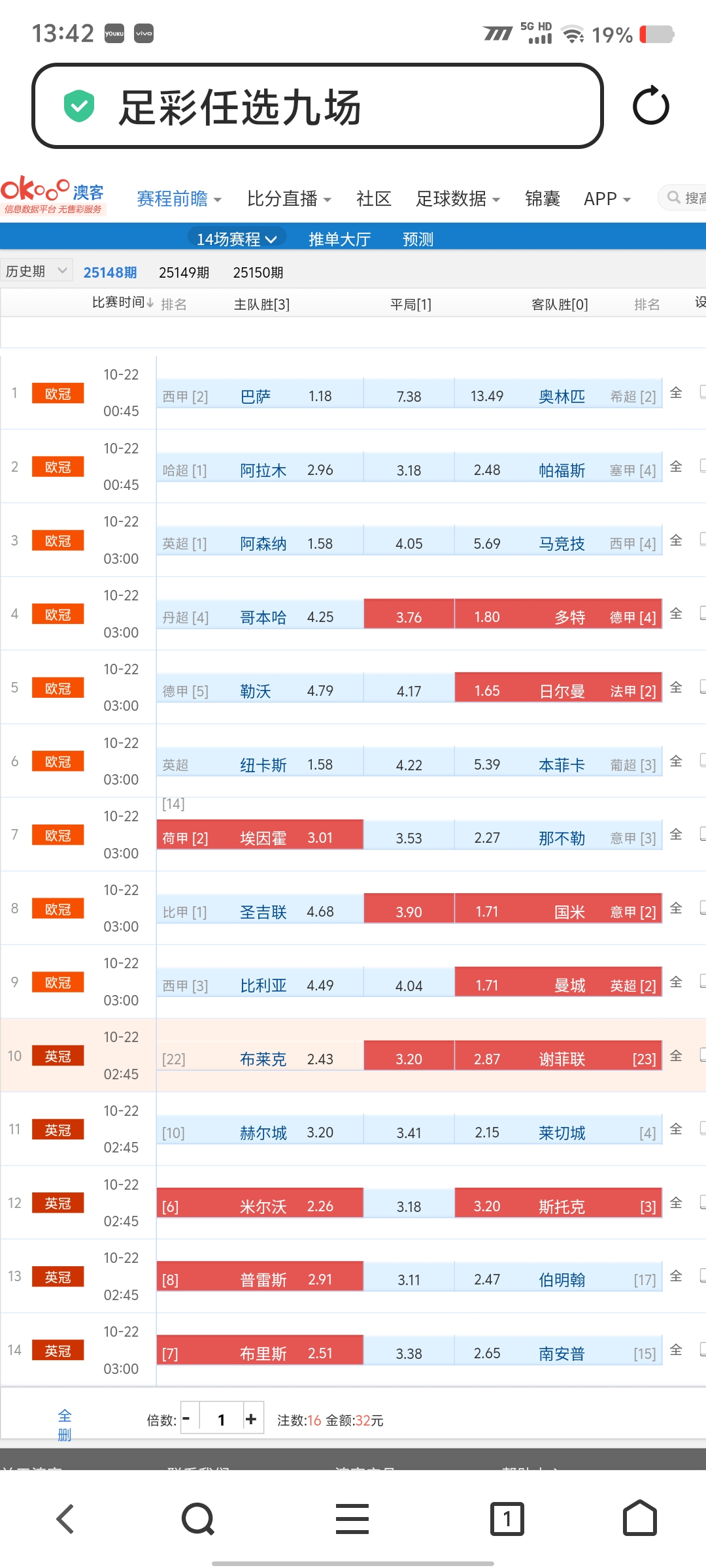Select issue 25149期
The image size is (706, 1568).
[184, 272]
